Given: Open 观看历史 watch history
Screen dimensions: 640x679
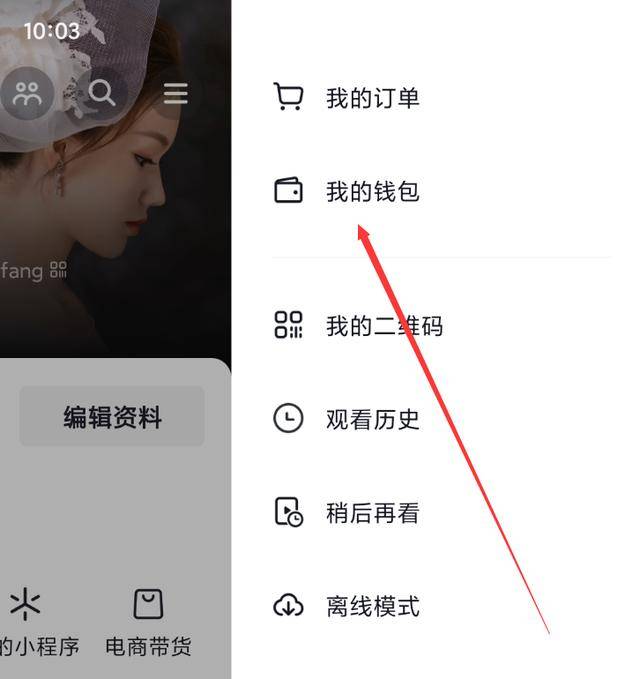Looking at the screenshot, I should tap(371, 419).
